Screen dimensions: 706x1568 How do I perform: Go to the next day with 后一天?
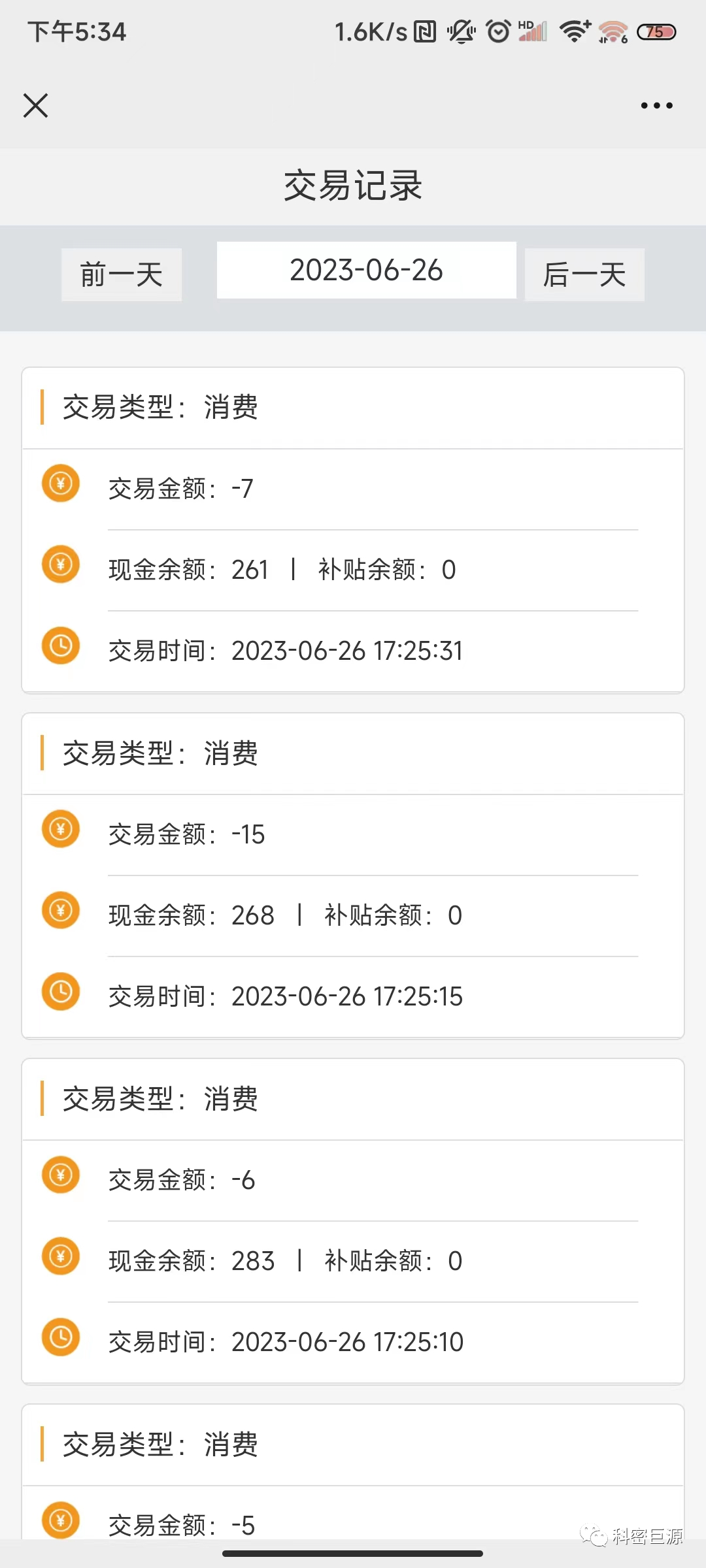[x=584, y=274]
